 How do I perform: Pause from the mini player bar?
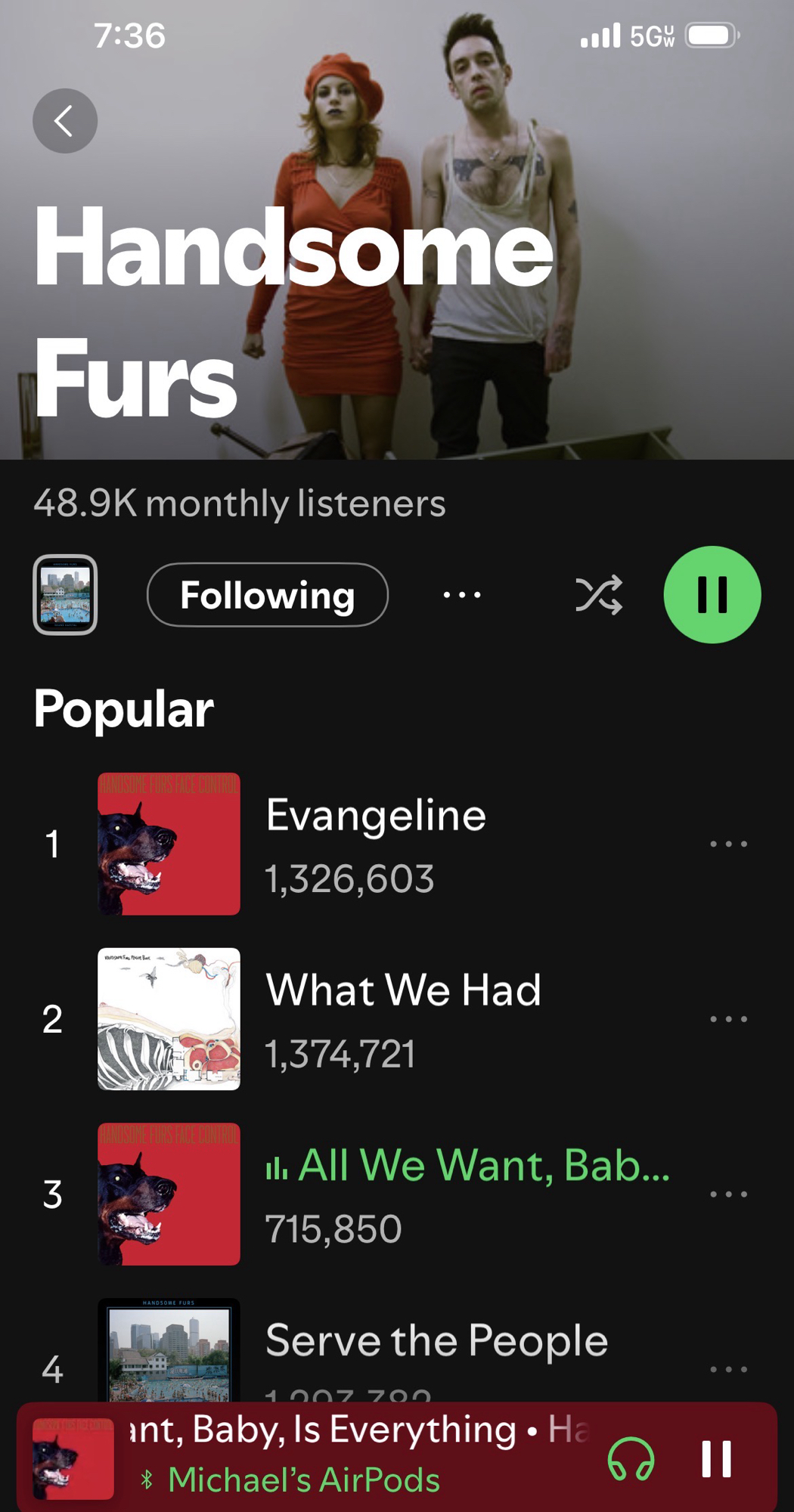(x=715, y=1458)
